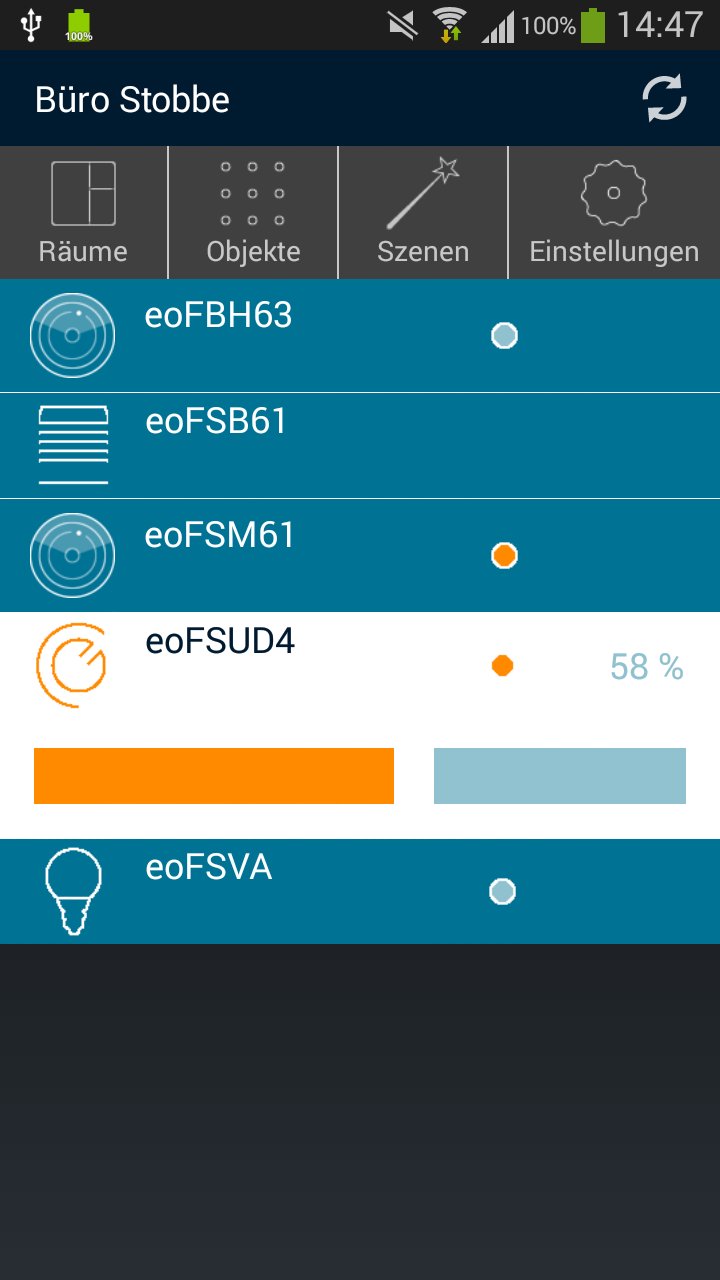Viewport: 720px width, 1280px height.
Task: Select the eoFSM61 device row
Action: 360,555
